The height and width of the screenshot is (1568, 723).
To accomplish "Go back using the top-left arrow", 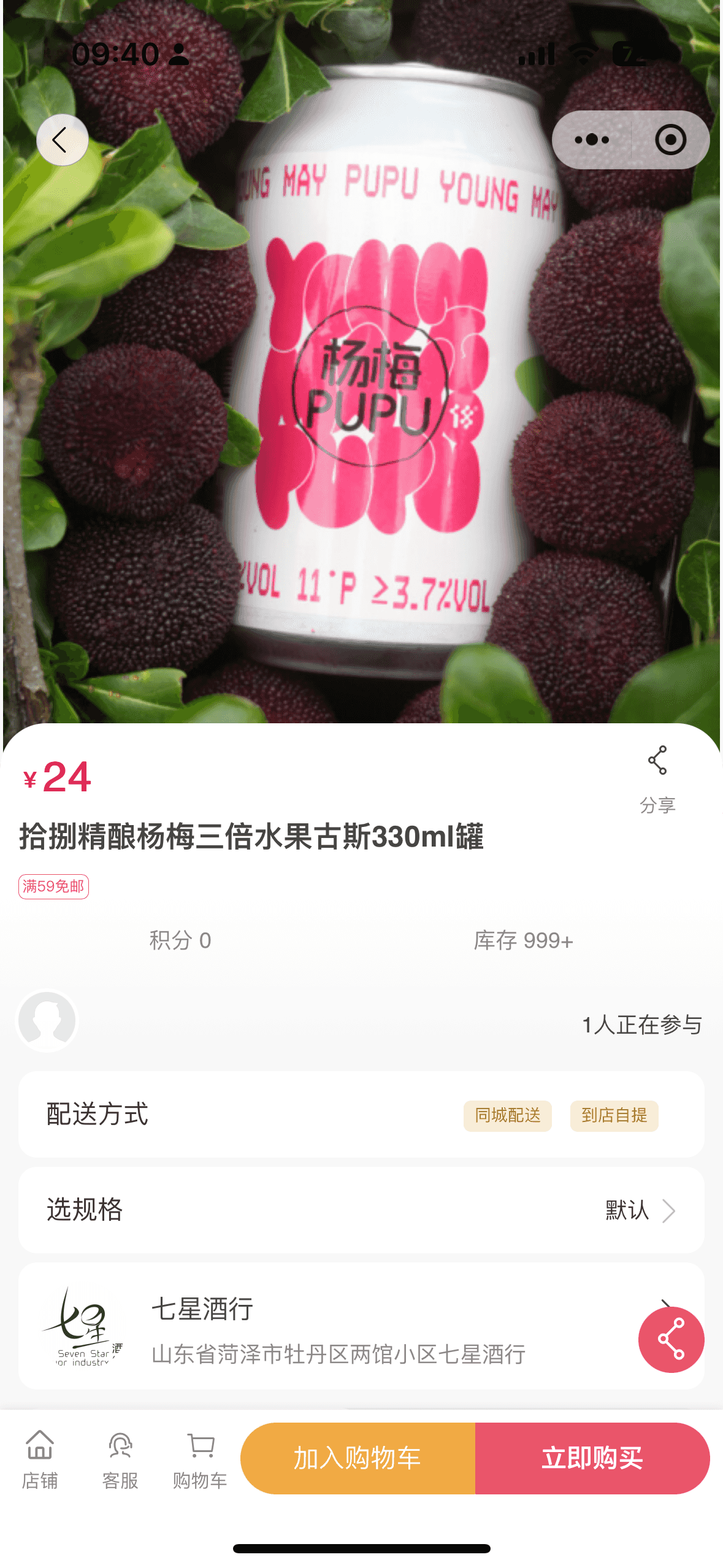I will [62, 140].
